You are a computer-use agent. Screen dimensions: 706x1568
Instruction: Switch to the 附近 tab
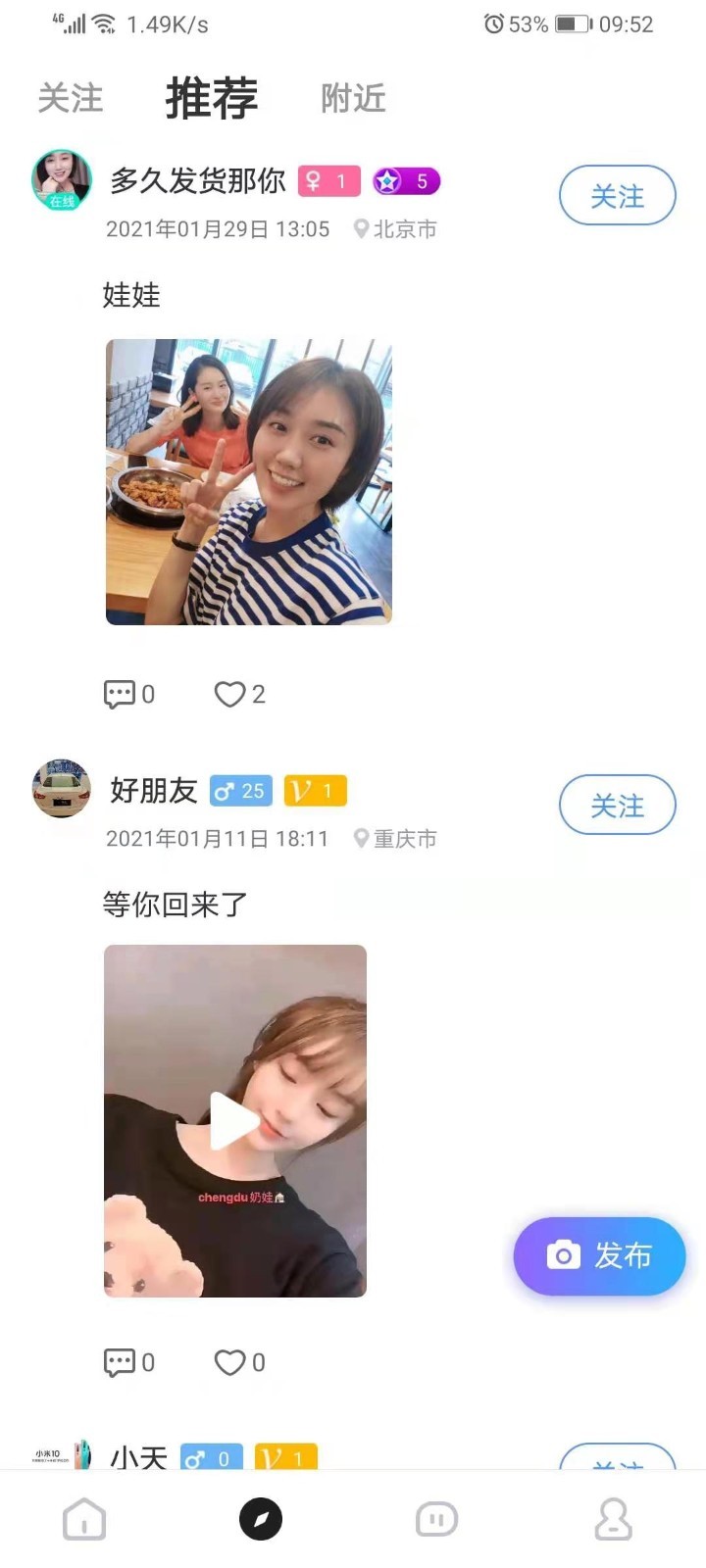point(353,98)
